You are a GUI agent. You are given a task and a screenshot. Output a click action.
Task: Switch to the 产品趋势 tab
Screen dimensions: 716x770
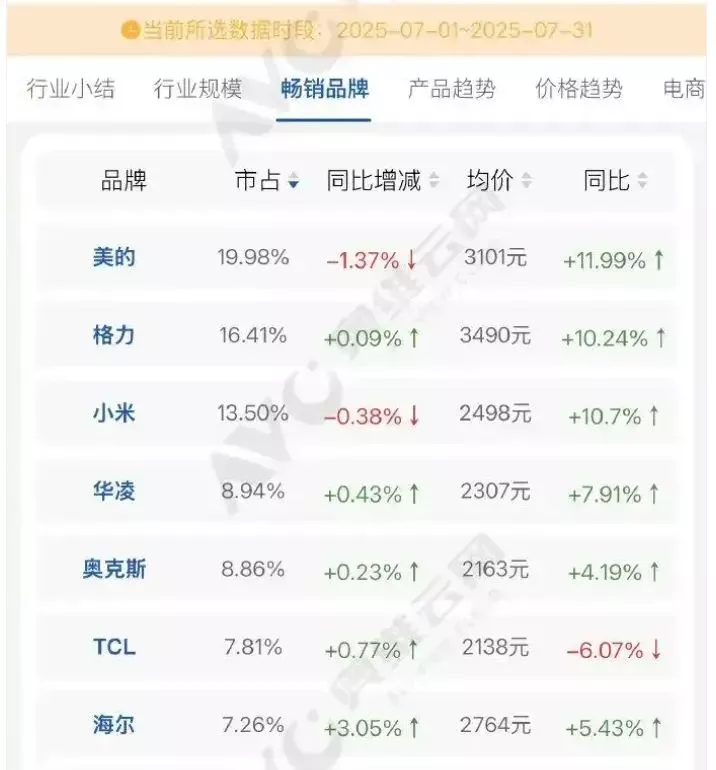pos(451,89)
